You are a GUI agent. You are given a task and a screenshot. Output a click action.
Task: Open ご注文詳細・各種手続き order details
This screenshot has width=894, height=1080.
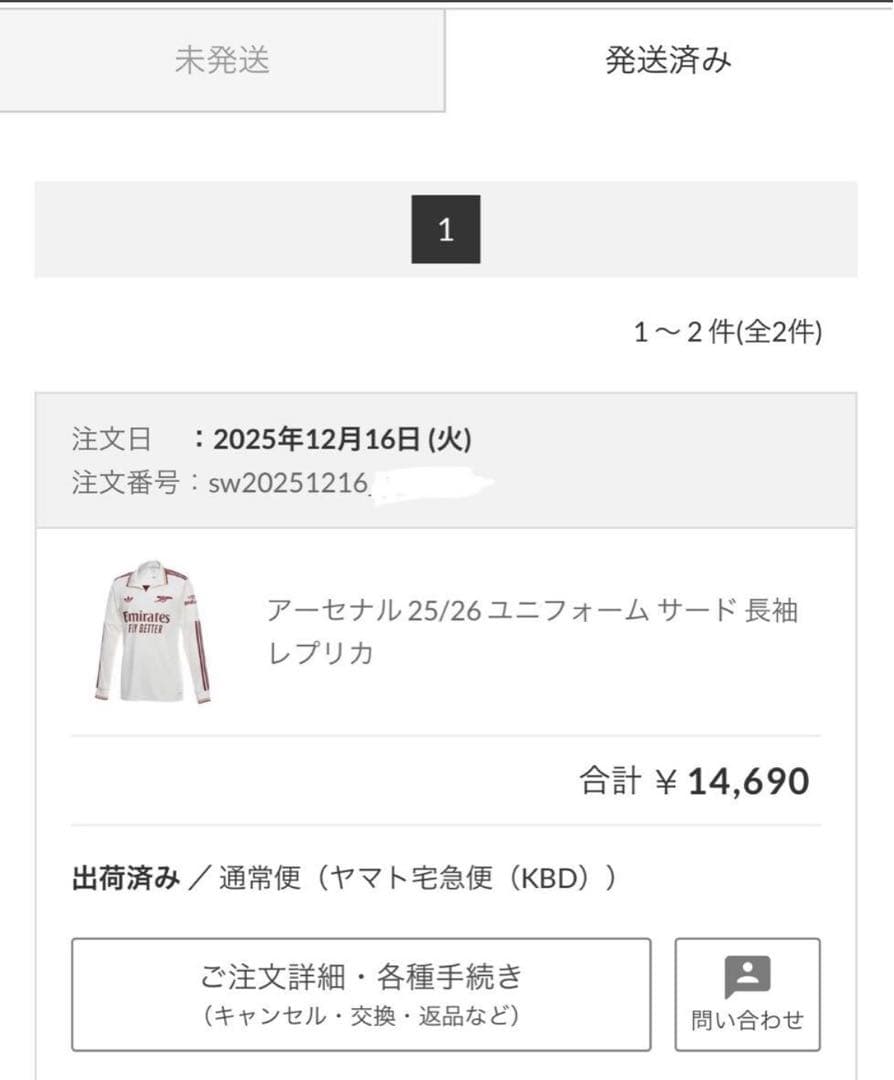click(362, 992)
